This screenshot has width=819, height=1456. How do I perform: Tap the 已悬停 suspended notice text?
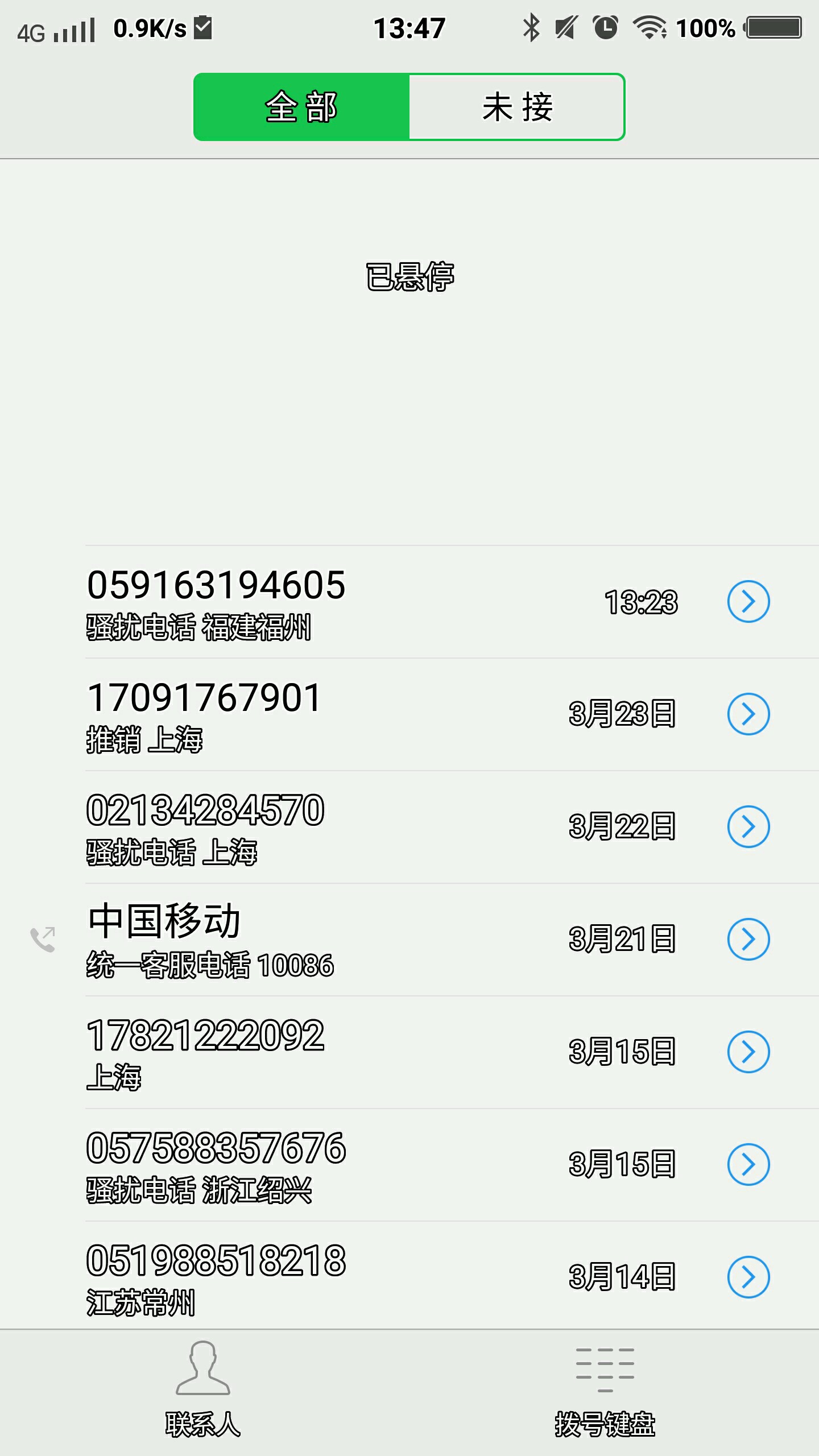point(411,277)
